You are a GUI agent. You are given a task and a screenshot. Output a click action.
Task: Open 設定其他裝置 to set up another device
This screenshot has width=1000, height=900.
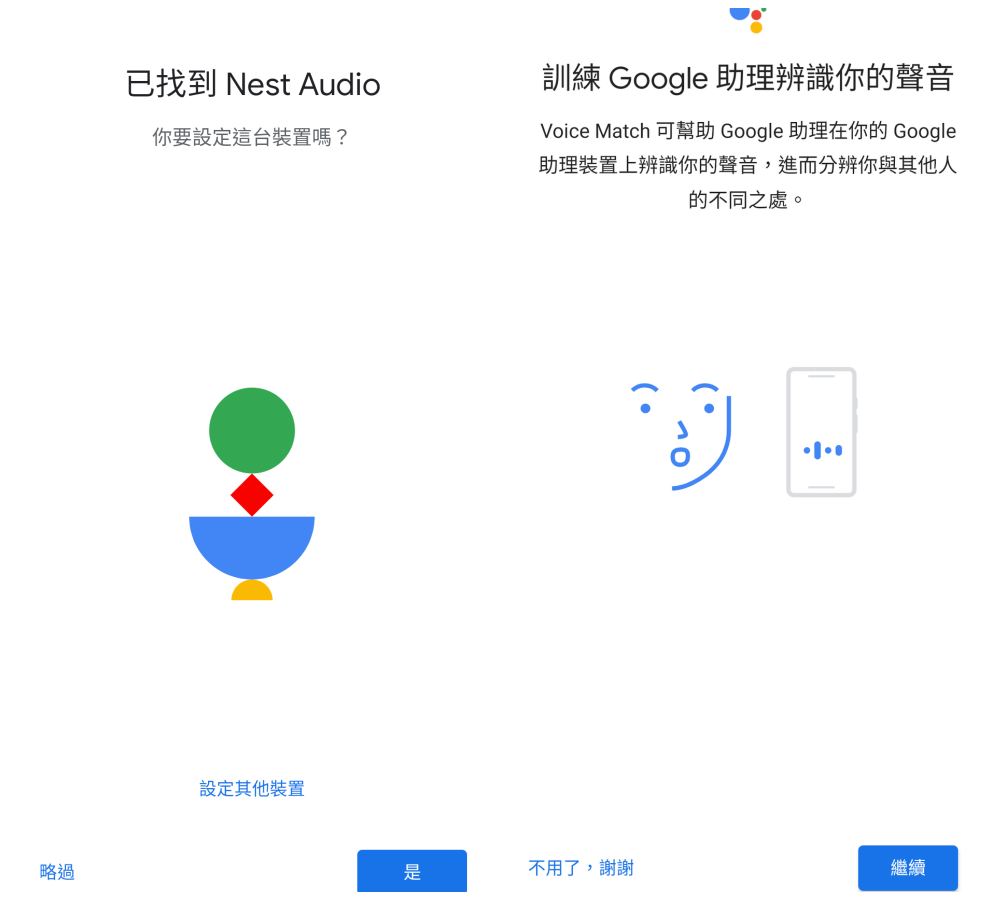pos(252,789)
